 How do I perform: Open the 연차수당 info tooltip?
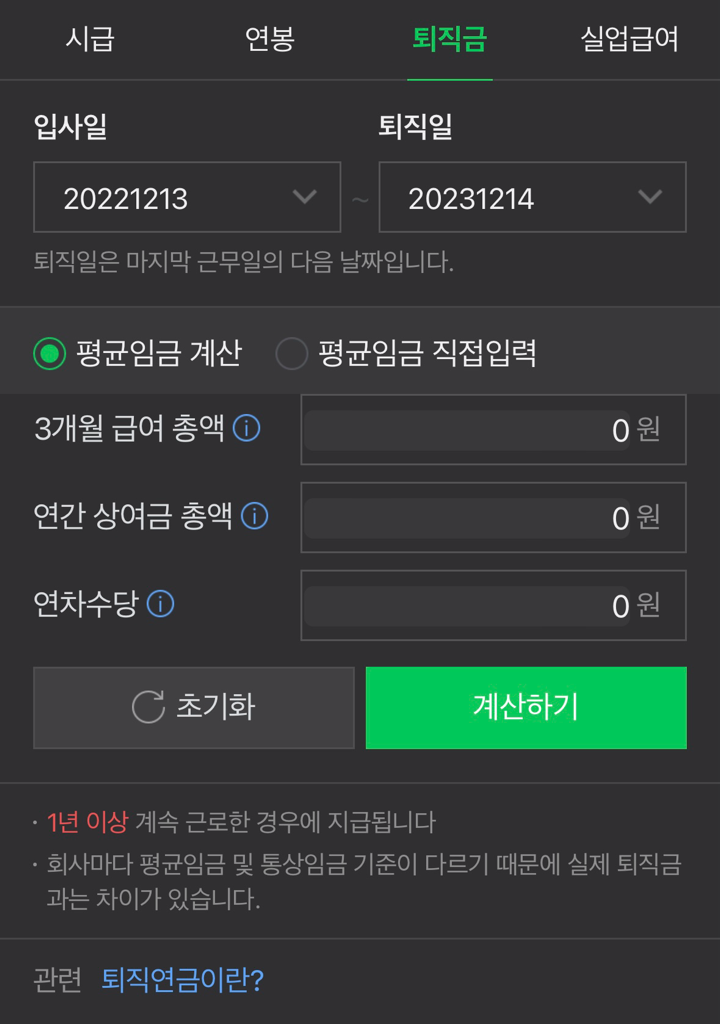pos(160,604)
